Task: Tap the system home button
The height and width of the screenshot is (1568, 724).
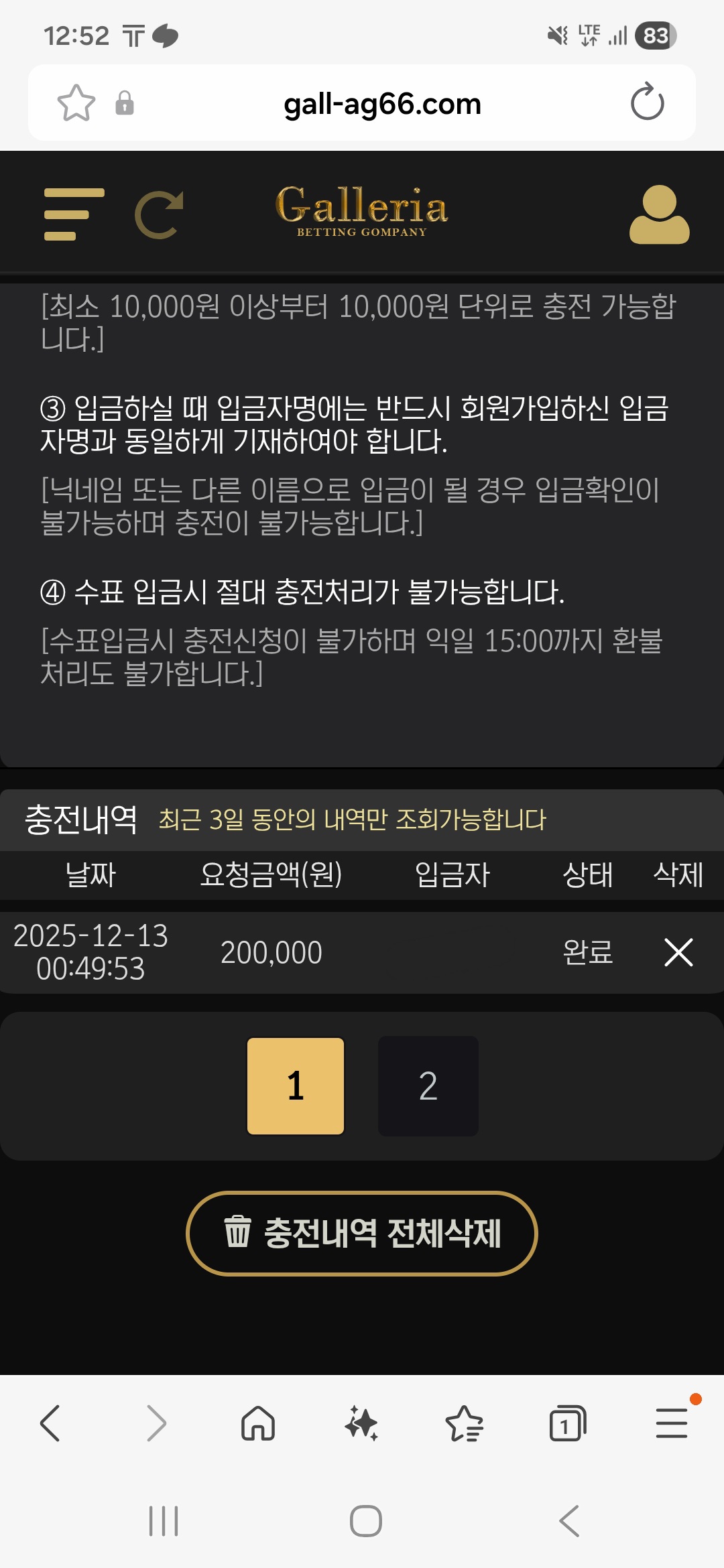Action: (x=366, y=1520)
